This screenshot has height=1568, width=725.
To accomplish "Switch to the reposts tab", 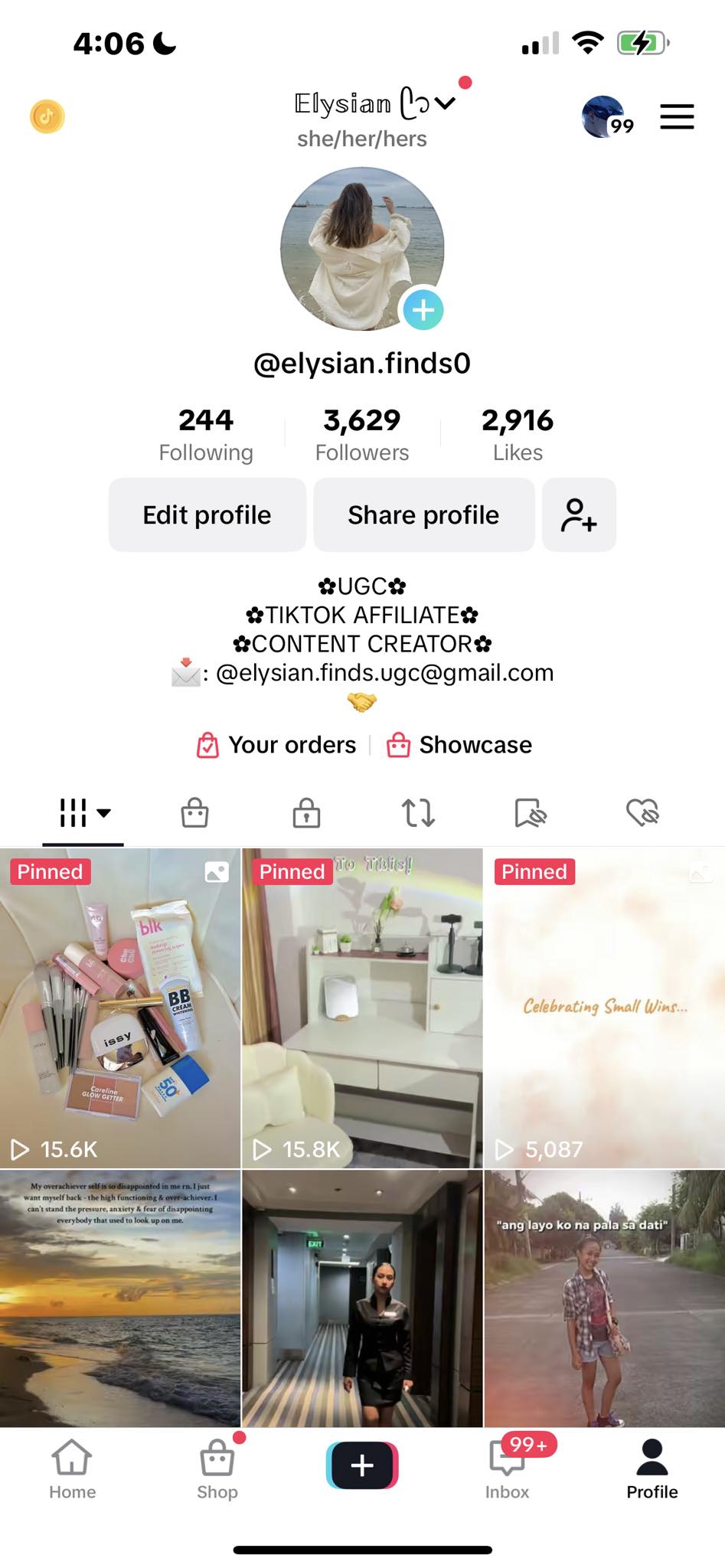I will click(x=419, y=813).
